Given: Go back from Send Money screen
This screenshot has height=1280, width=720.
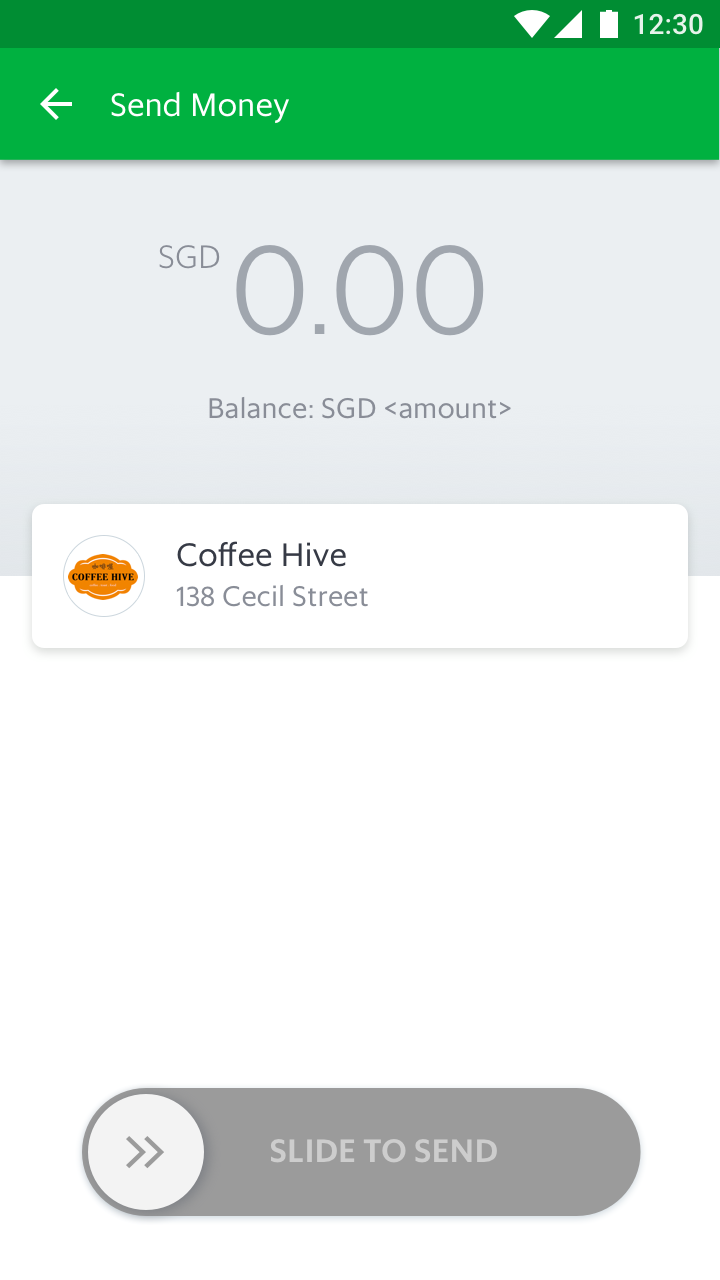Looking at the screenshot, I should (56, 104).
